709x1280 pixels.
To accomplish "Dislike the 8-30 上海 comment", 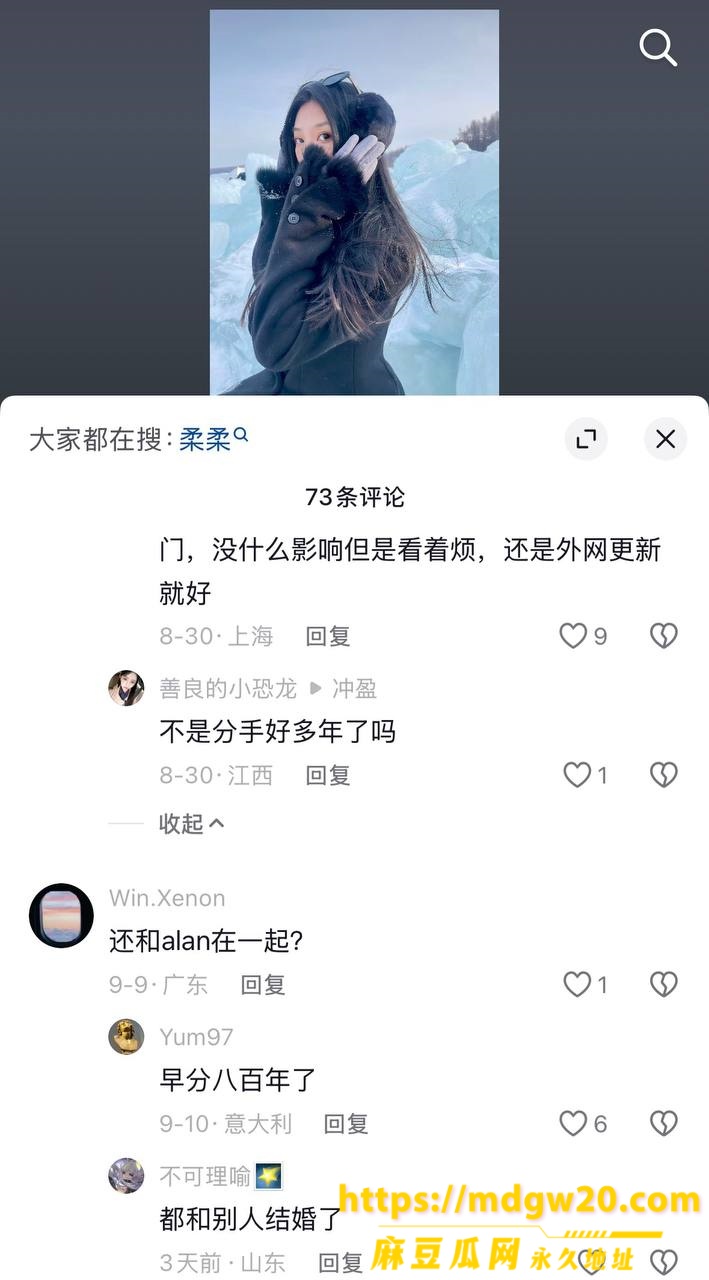I will [664, 636].
